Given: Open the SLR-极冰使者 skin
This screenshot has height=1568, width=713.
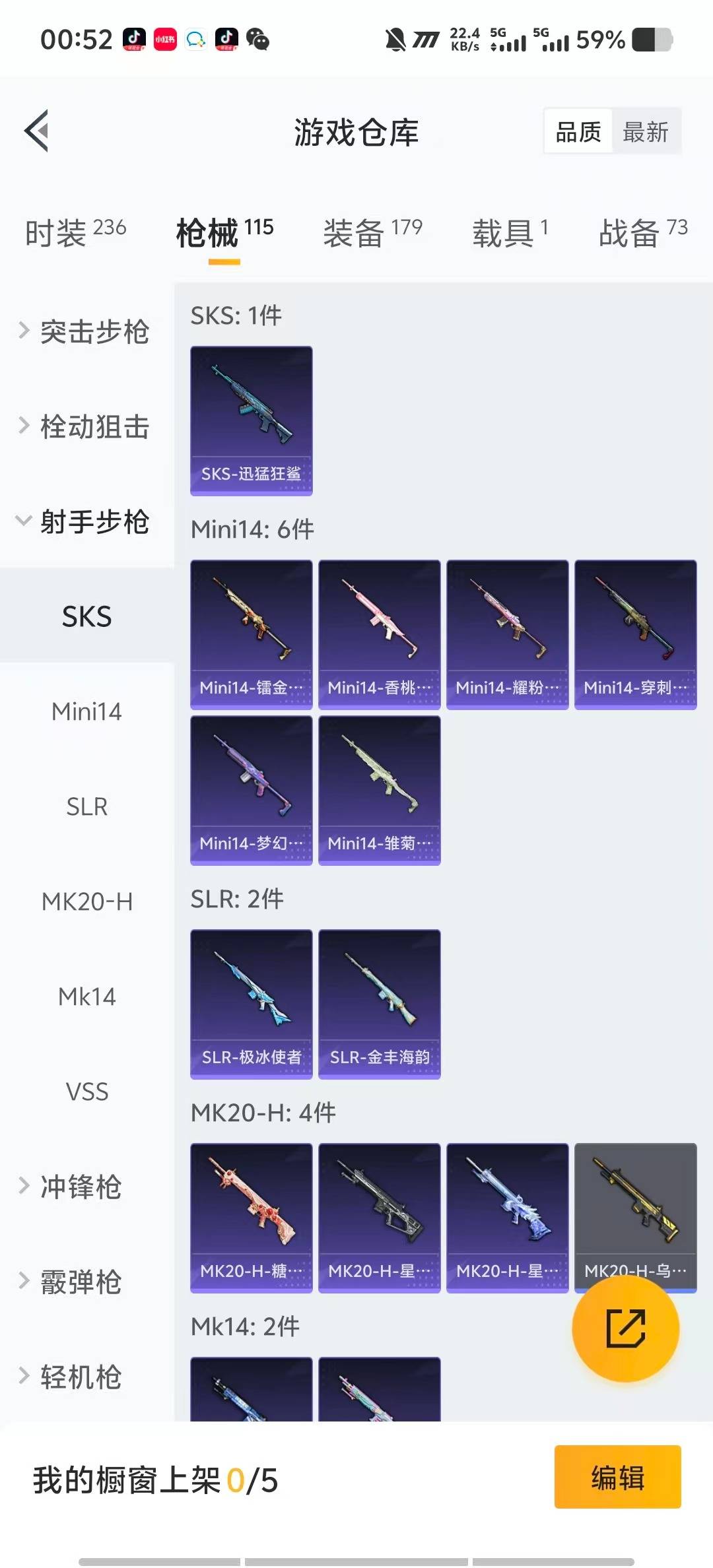Looking at the screenshot, I should [251, 1004].
